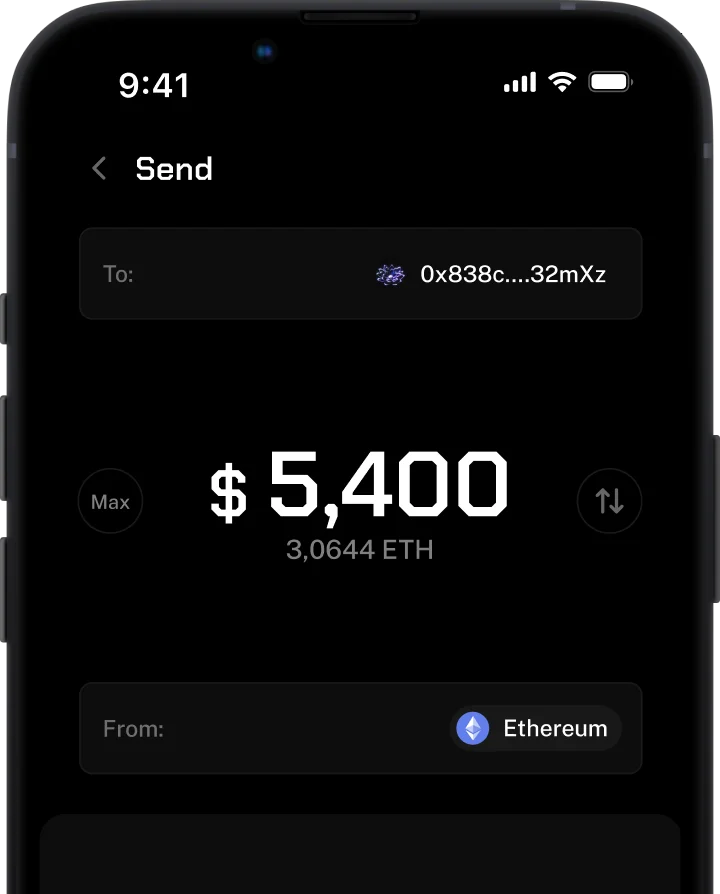Go back from the Send screen

(99, 169)
